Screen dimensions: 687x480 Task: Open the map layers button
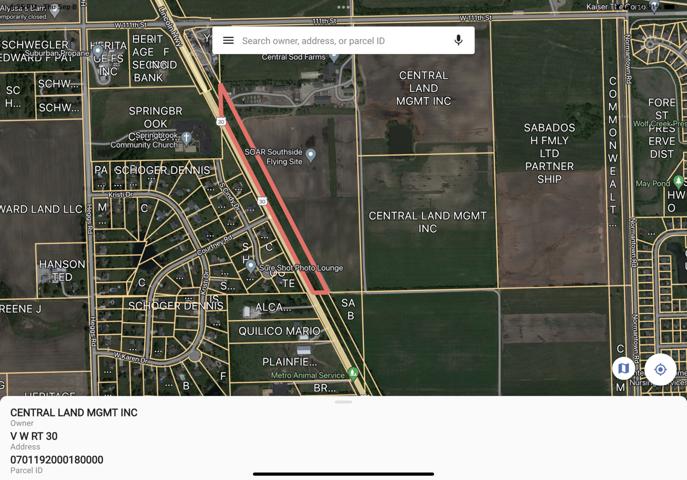pyautogui.click(x=623, y=368)
